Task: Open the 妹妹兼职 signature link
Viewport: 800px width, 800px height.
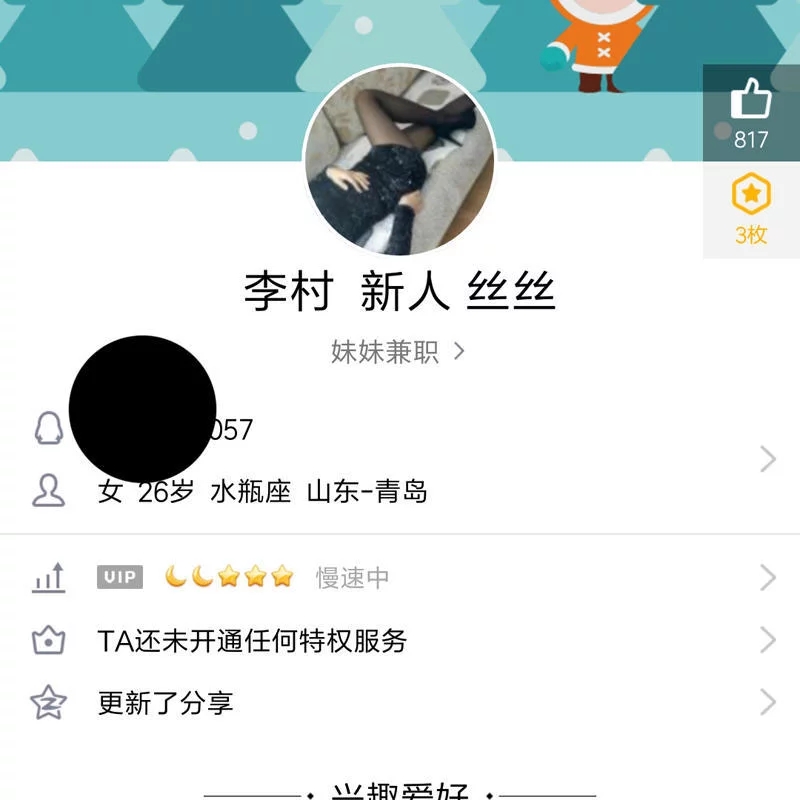Action: [398, 351]
